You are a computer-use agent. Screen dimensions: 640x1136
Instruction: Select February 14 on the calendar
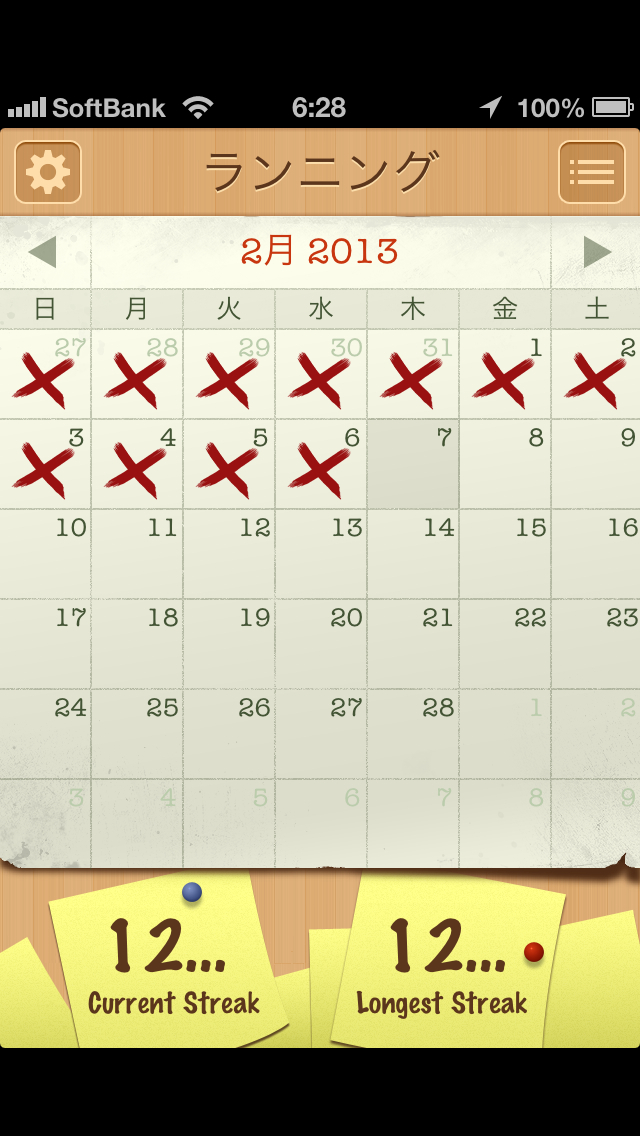pyautogui.click(x=413, y=554)
